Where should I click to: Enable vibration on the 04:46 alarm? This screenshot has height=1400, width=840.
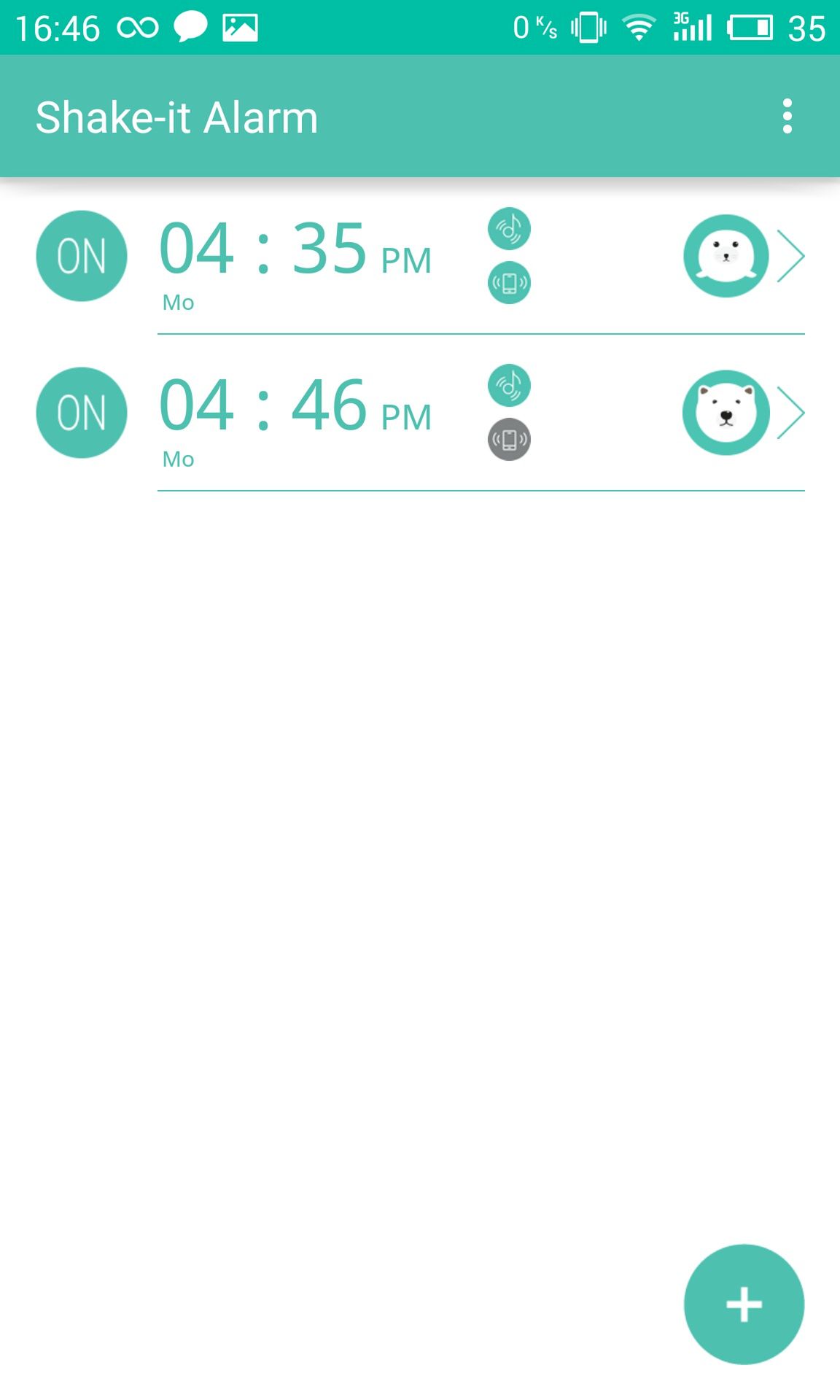pyautogui.click(x=509, y=440)
